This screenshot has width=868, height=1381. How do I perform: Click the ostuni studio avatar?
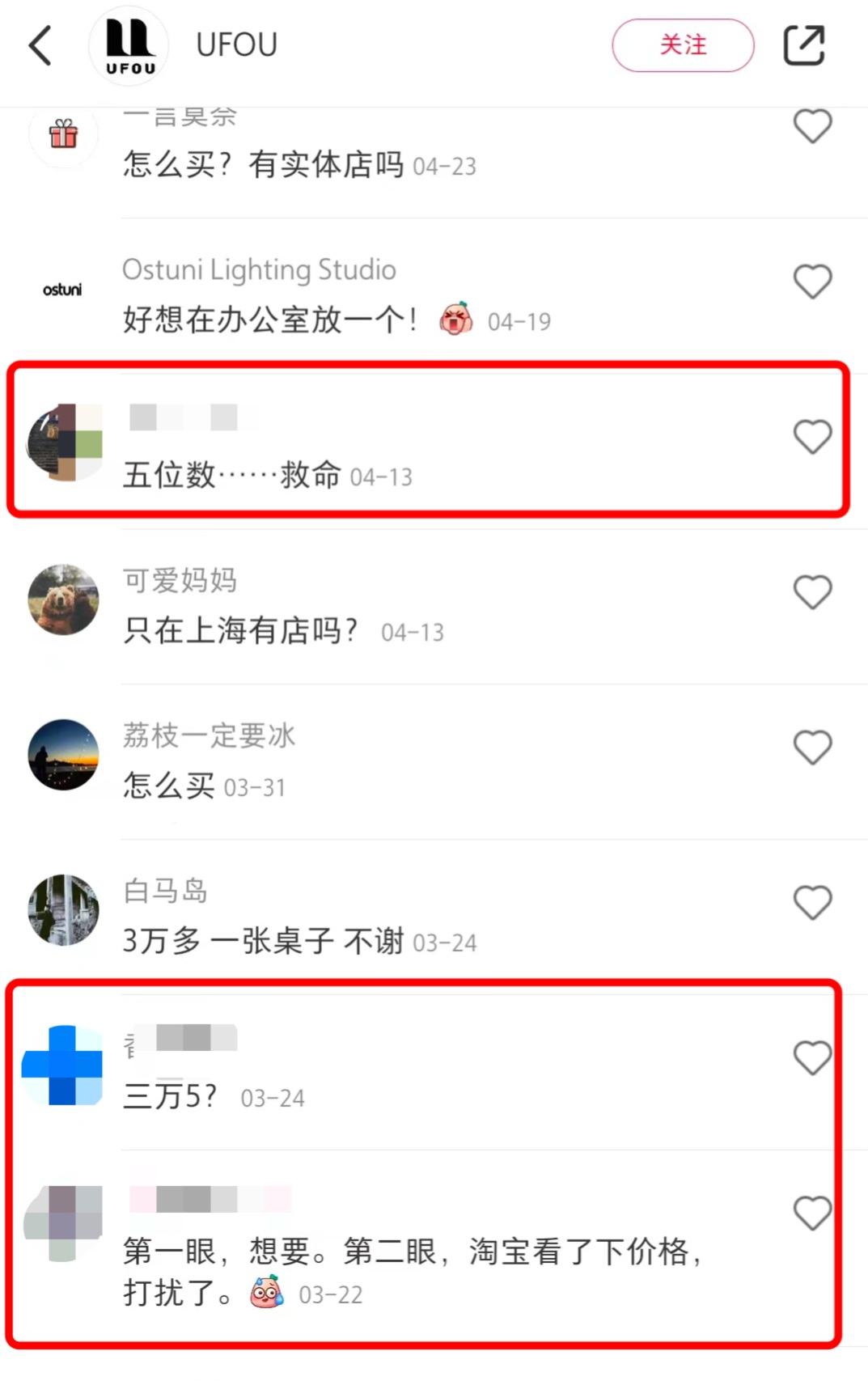pyautogui.click(x=63, y=287)
